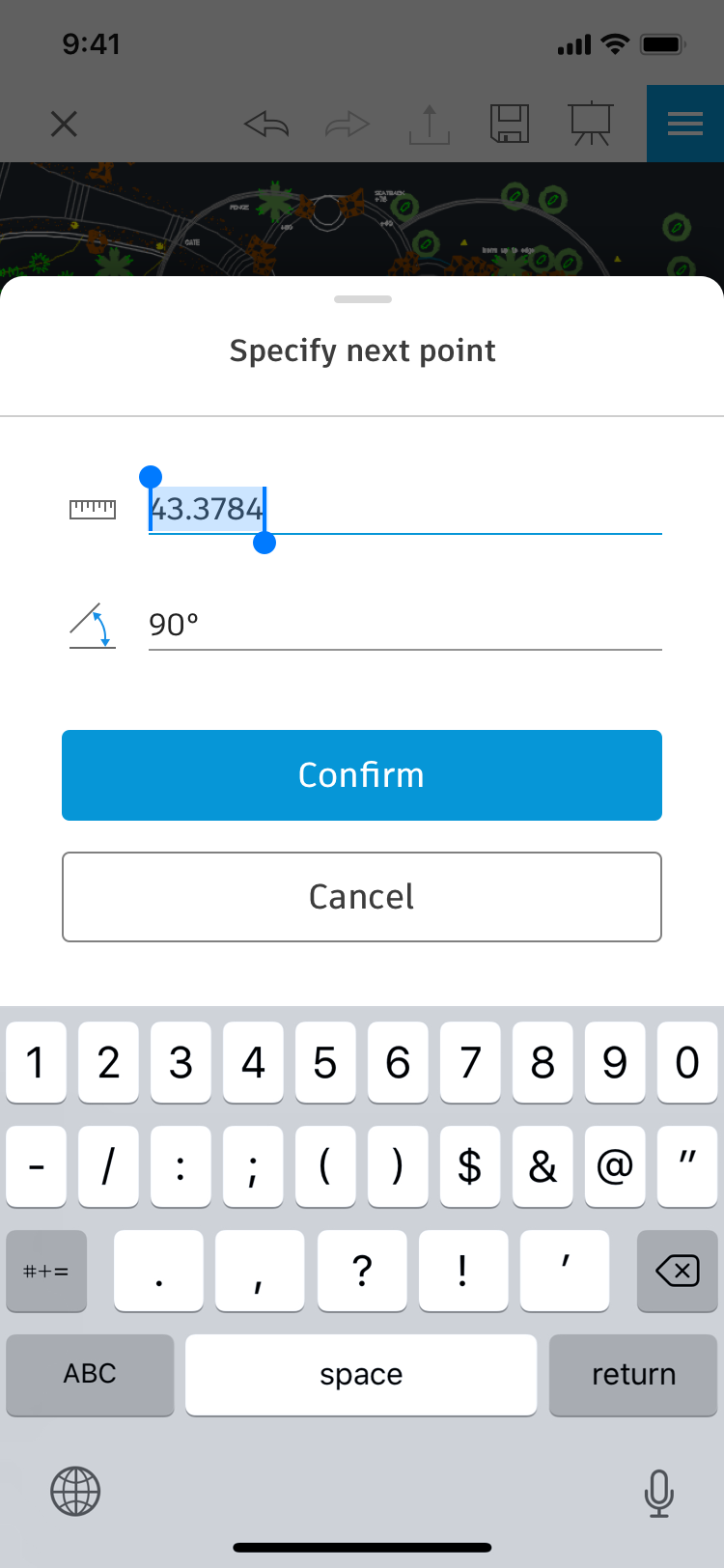
Task: Open the presentation board icon
Action: click(591, 124)
